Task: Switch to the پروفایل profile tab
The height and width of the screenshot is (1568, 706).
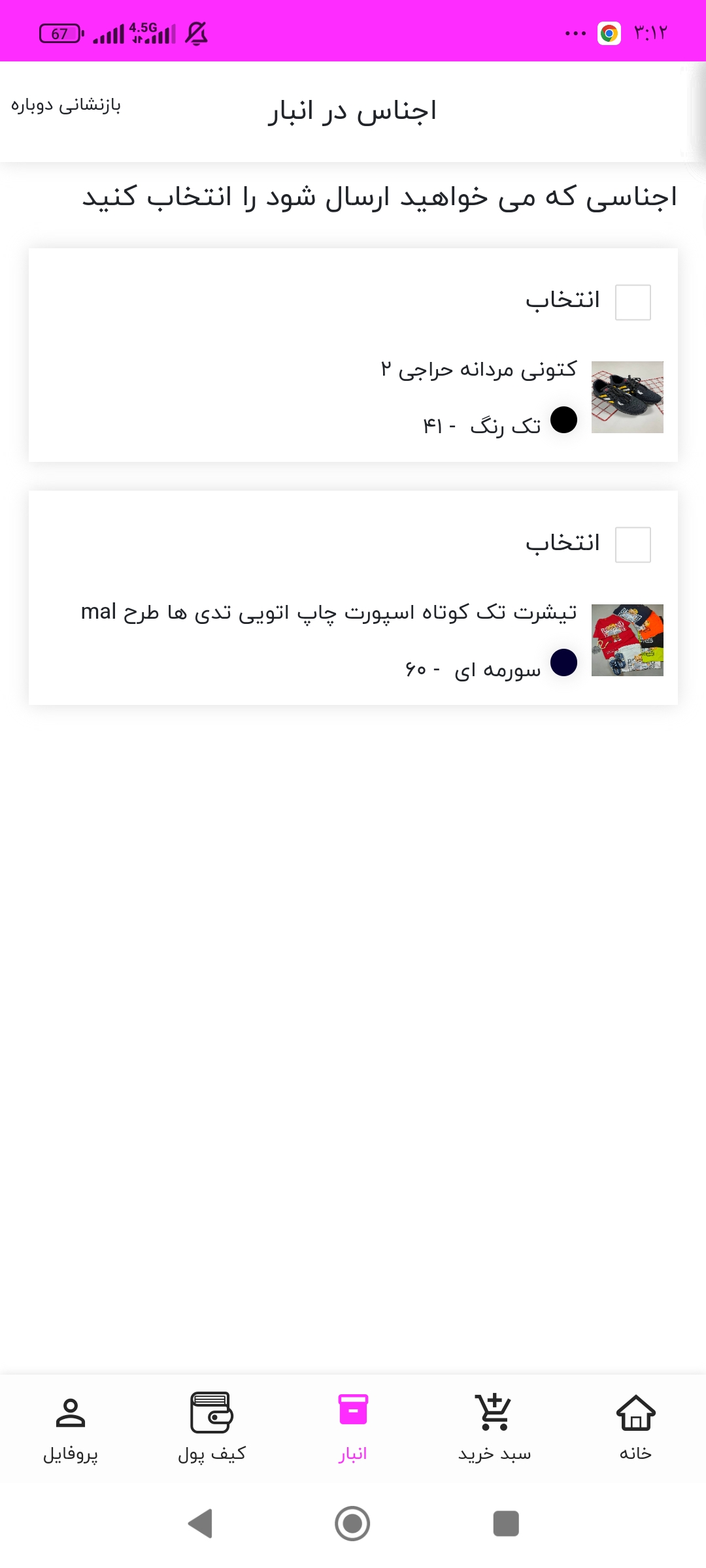Action: 71,1428
